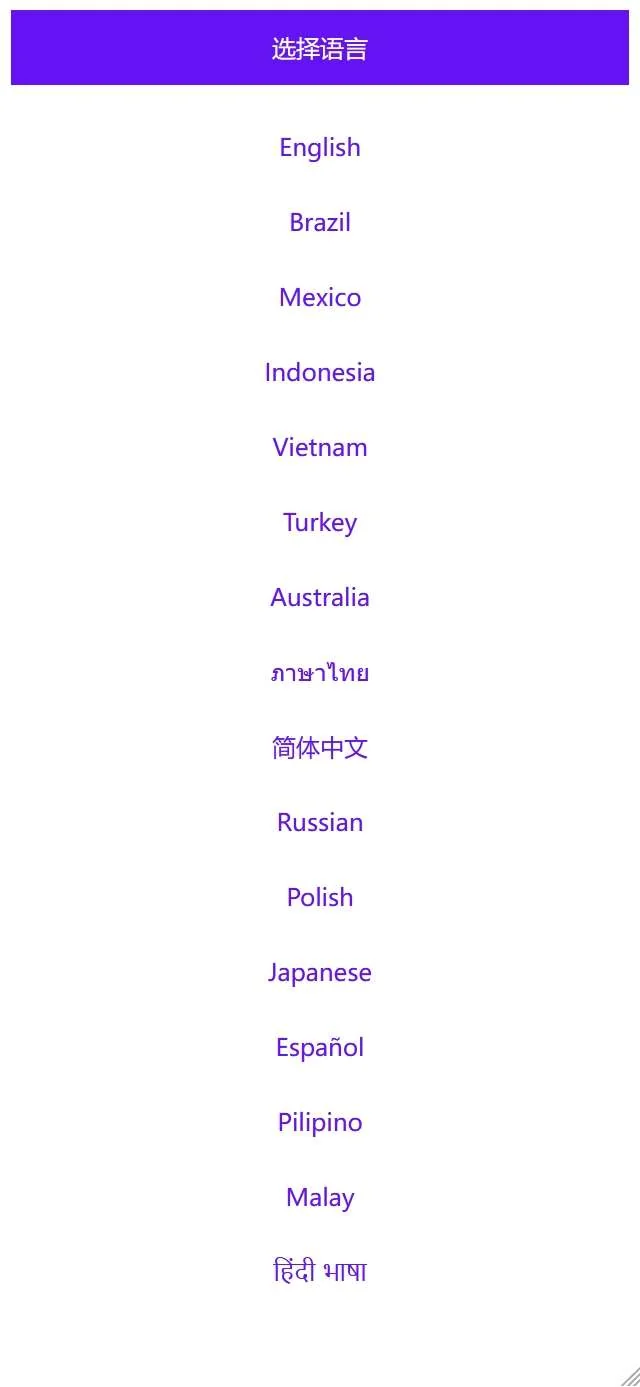Tap the Vietnam language entry

tap(320, 448)
